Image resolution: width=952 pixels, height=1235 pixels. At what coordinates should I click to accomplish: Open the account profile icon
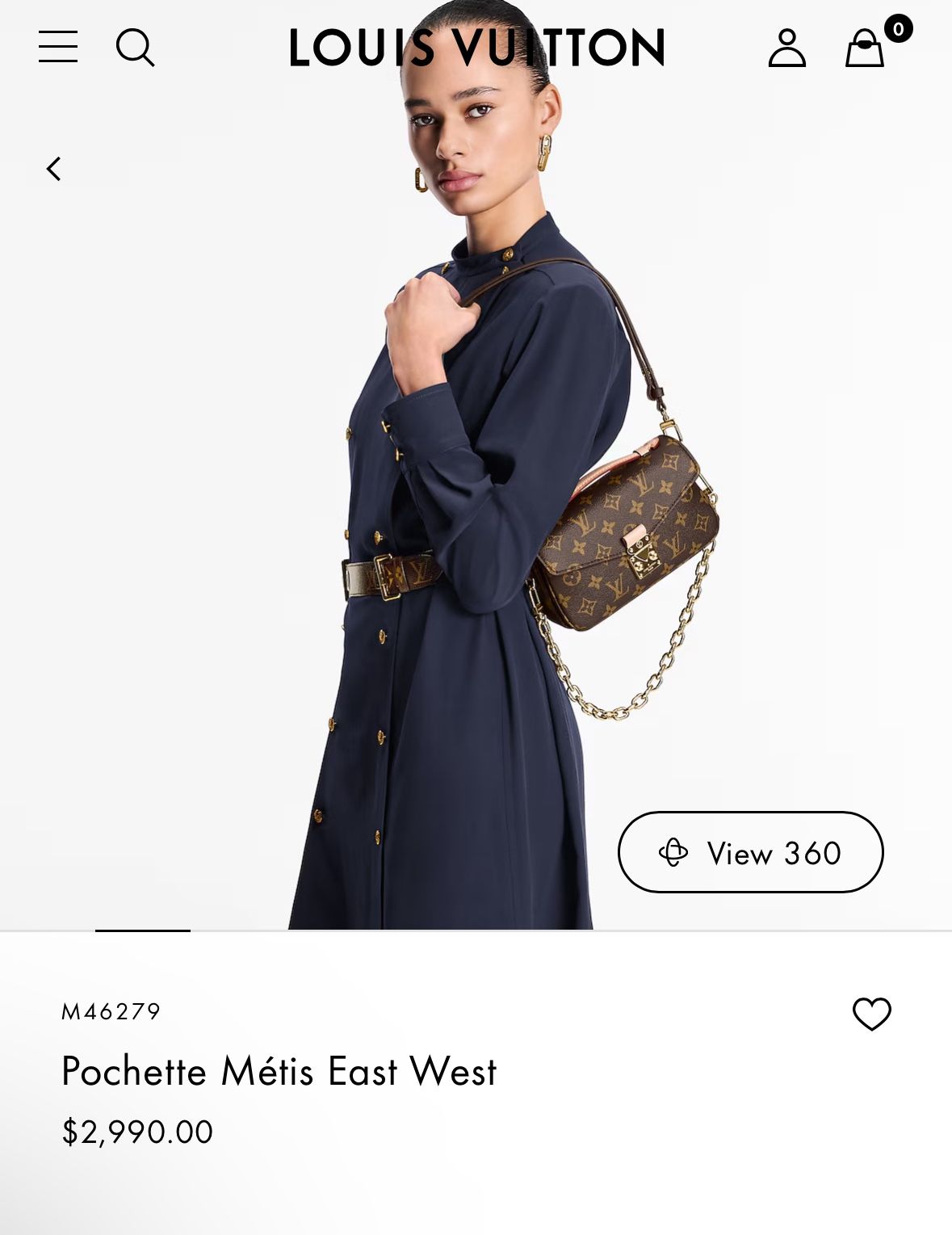point(786,48)
